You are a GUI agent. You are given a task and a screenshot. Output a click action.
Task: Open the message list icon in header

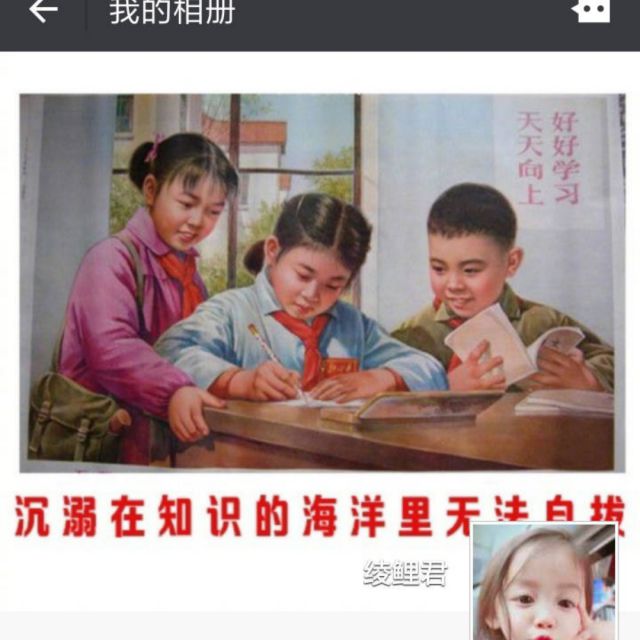tap(591, 10)
